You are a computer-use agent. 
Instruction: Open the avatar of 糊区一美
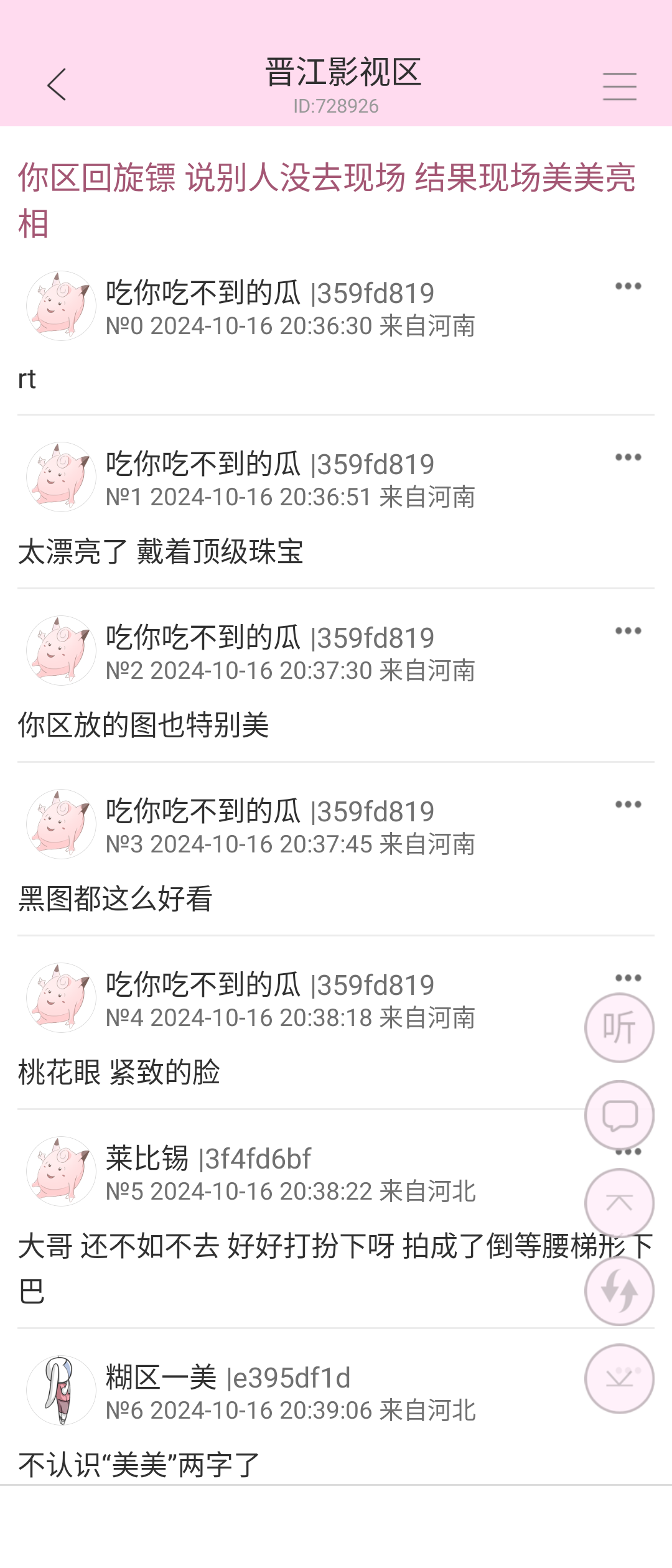(x=61, y=1390)
